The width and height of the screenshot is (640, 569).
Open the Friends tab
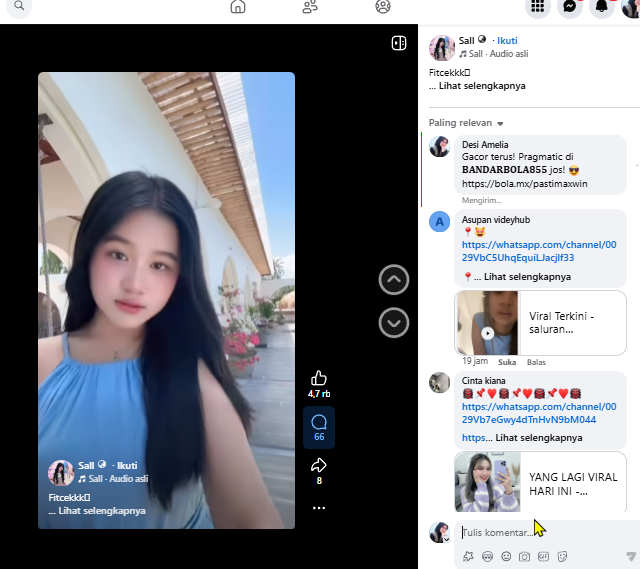click(x=310, y=7)
